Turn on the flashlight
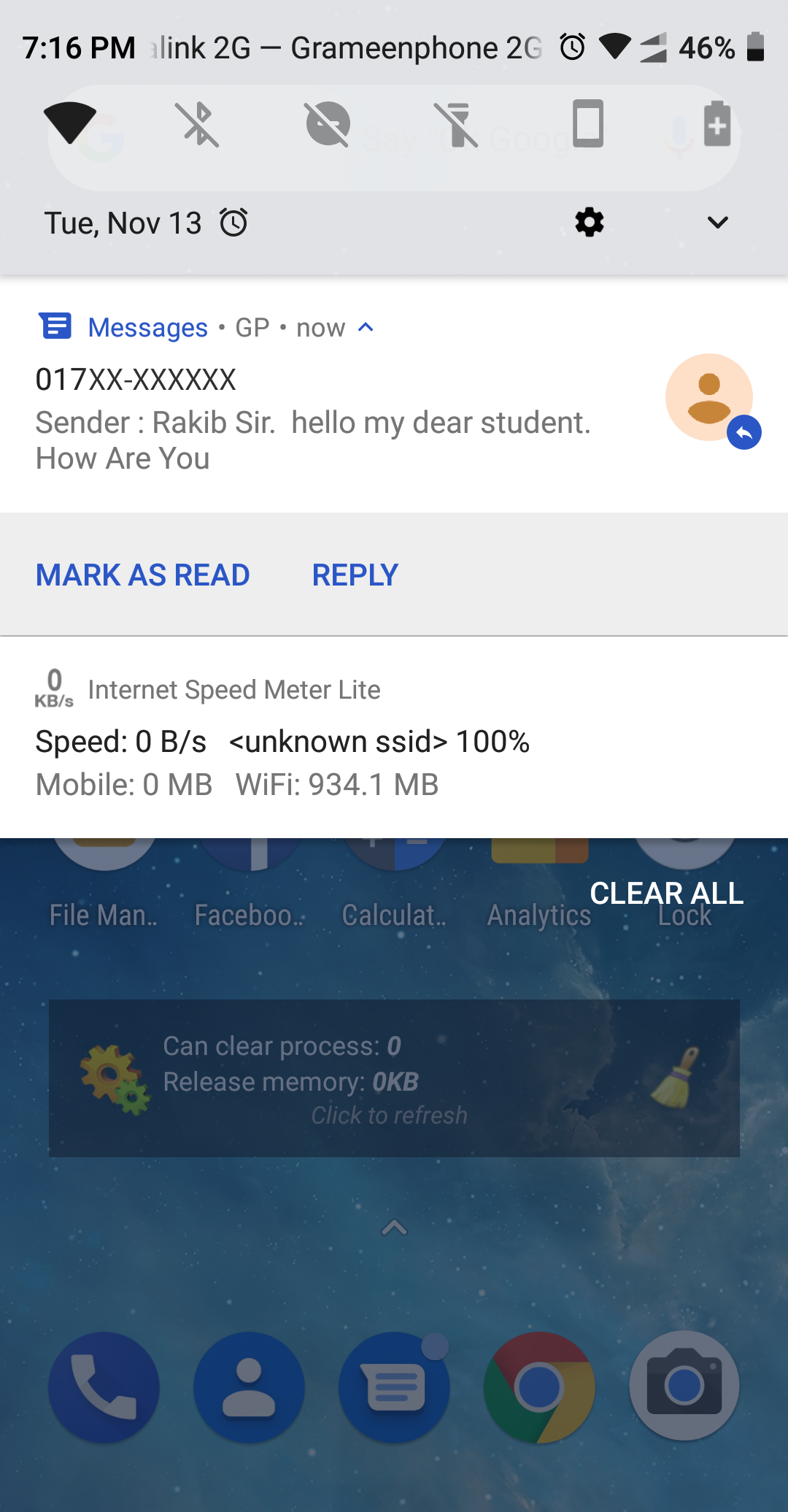Viewport: 788px width, 1512px height. tap(457, 124)
